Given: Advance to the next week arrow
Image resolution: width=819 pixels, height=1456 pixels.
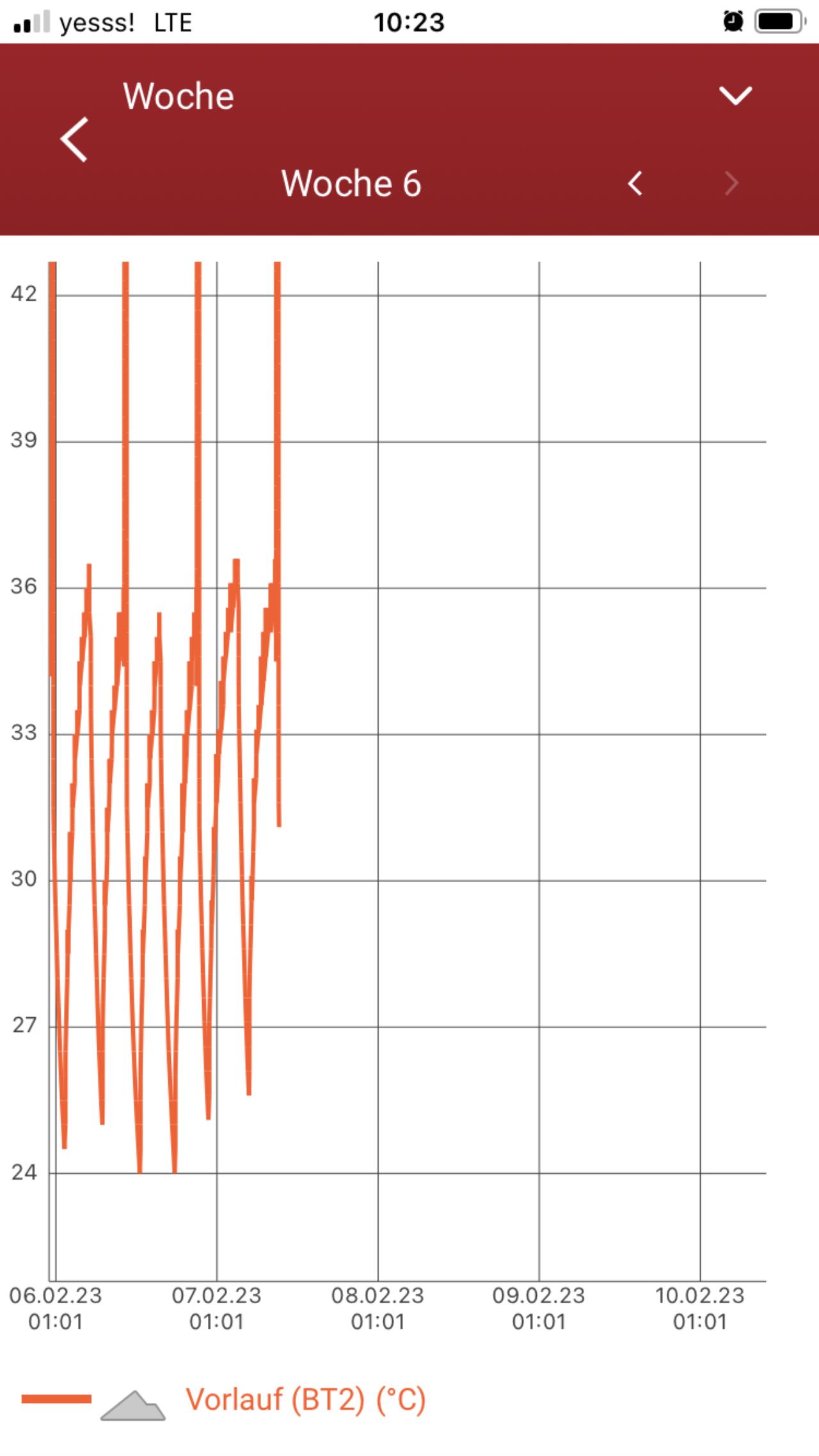Looking at the screenshot, I should click(x=731, y=184).
